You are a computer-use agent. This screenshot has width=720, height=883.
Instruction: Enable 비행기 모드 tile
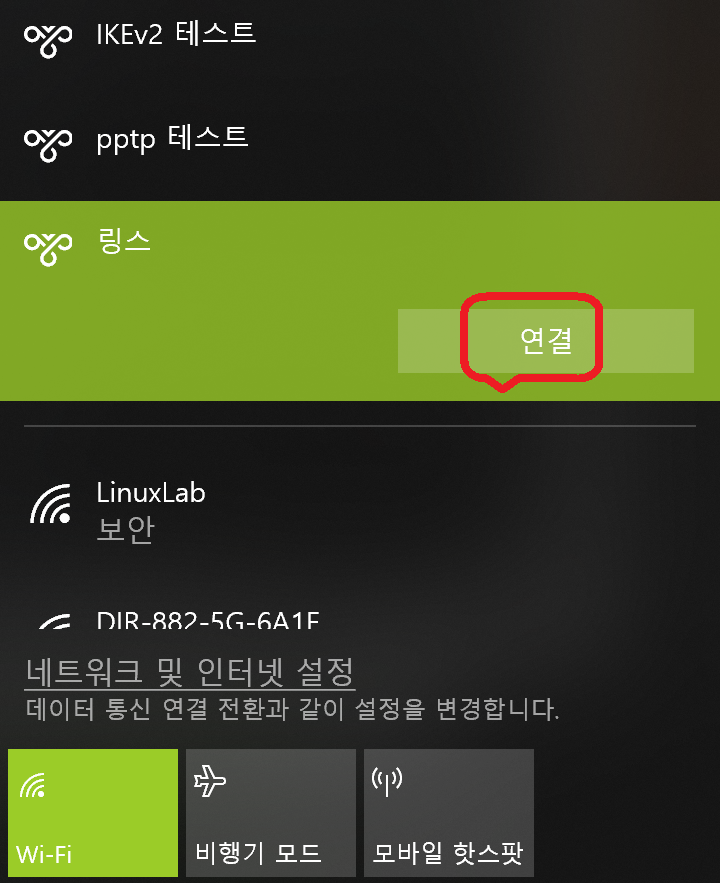pyautogui.click(x=270, y=811)
